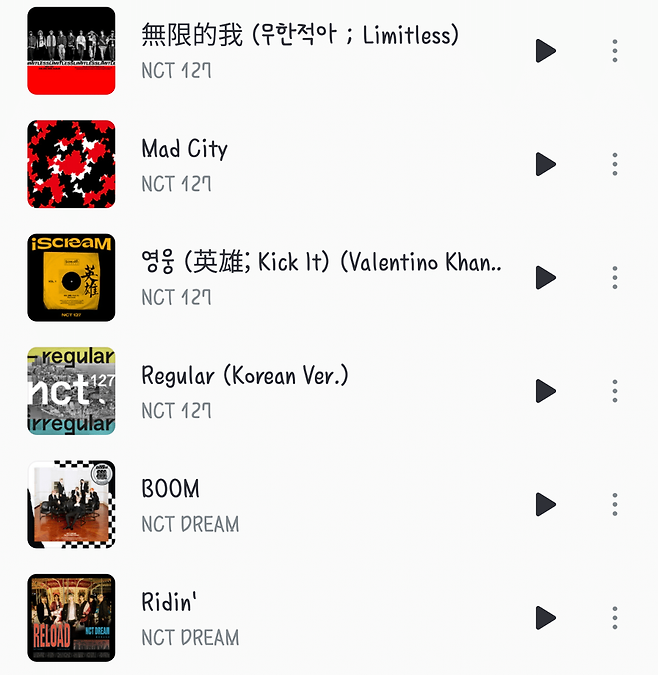Open more options for Ridin'
This screenshot has width=658, height=675.
614,617
